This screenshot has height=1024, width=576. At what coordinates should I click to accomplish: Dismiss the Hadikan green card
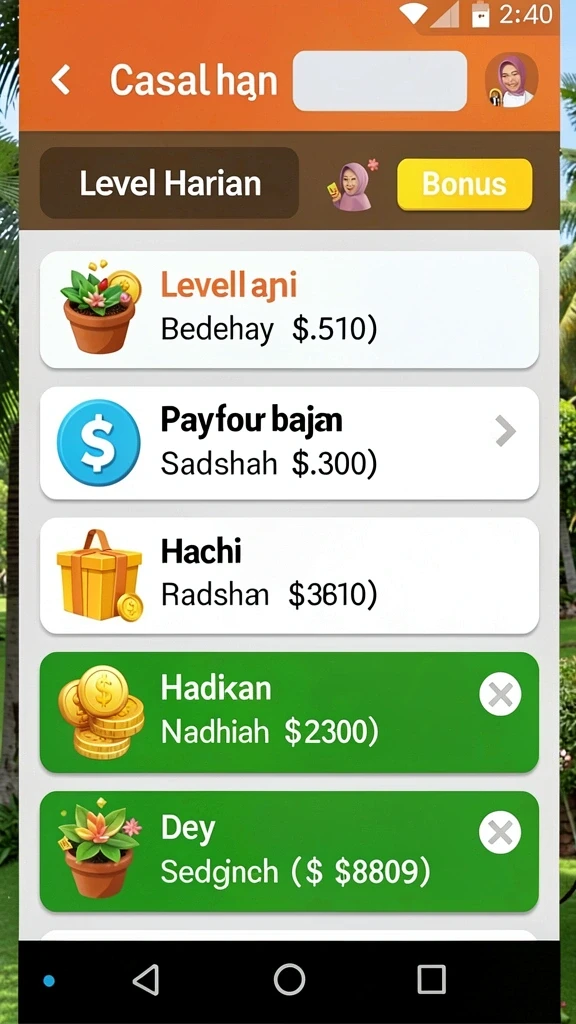tap(500, 695)
